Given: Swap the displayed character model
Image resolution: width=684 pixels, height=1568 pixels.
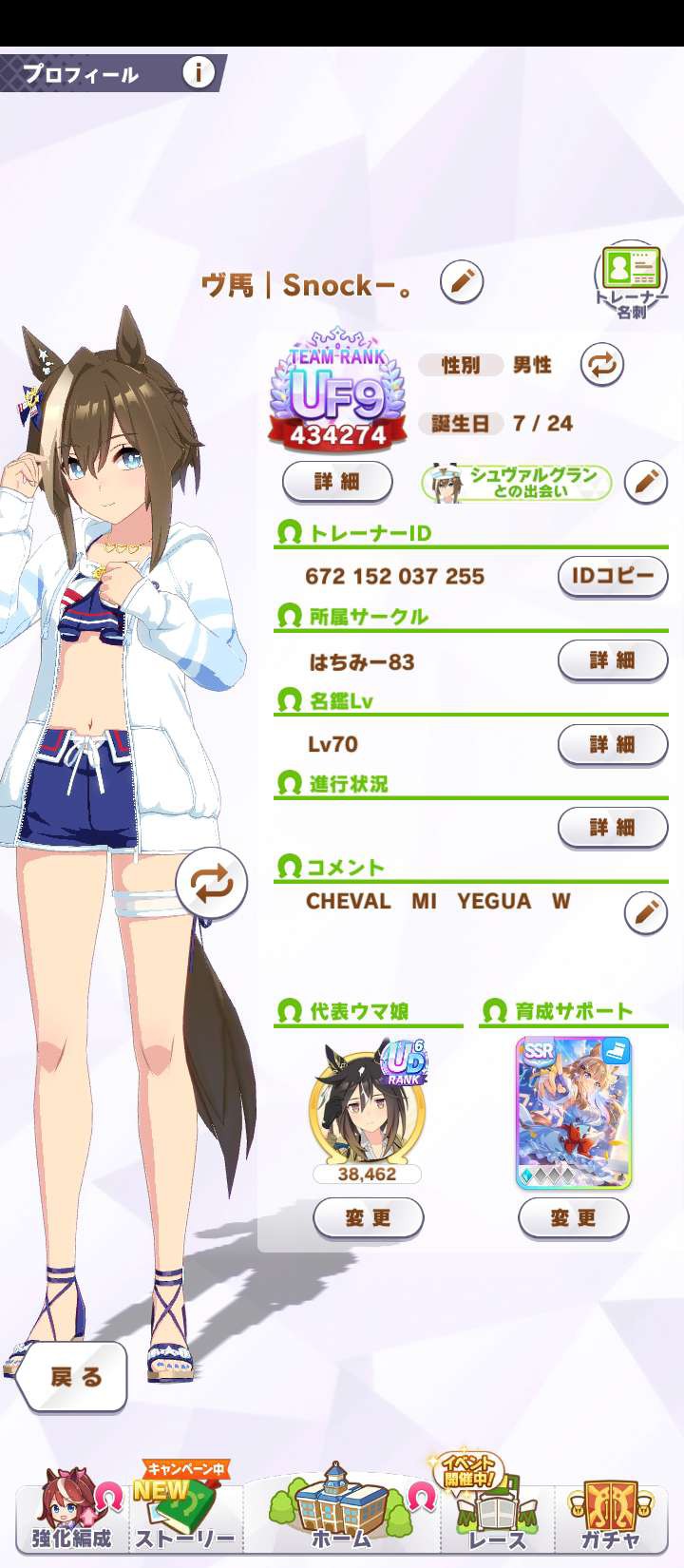Looking at the screenshot, I should (x=212, y=884).
